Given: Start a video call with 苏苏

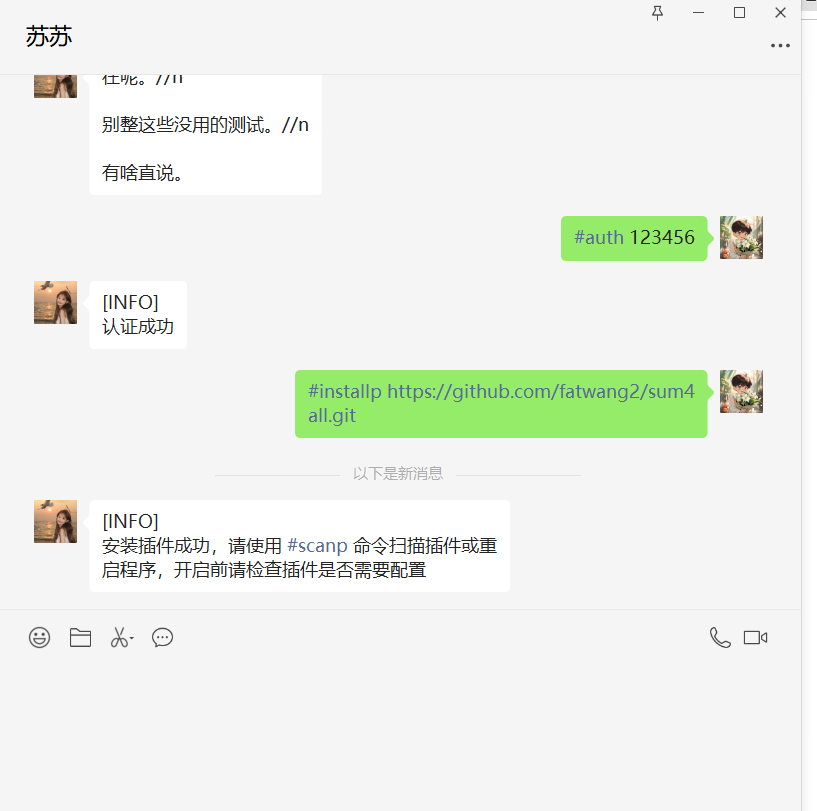Looking at the screenshot, I should pos(755,637).
